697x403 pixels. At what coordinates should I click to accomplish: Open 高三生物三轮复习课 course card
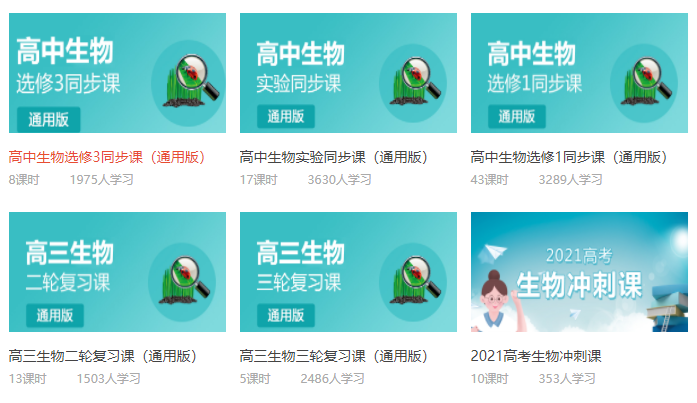tap(348, 272)
